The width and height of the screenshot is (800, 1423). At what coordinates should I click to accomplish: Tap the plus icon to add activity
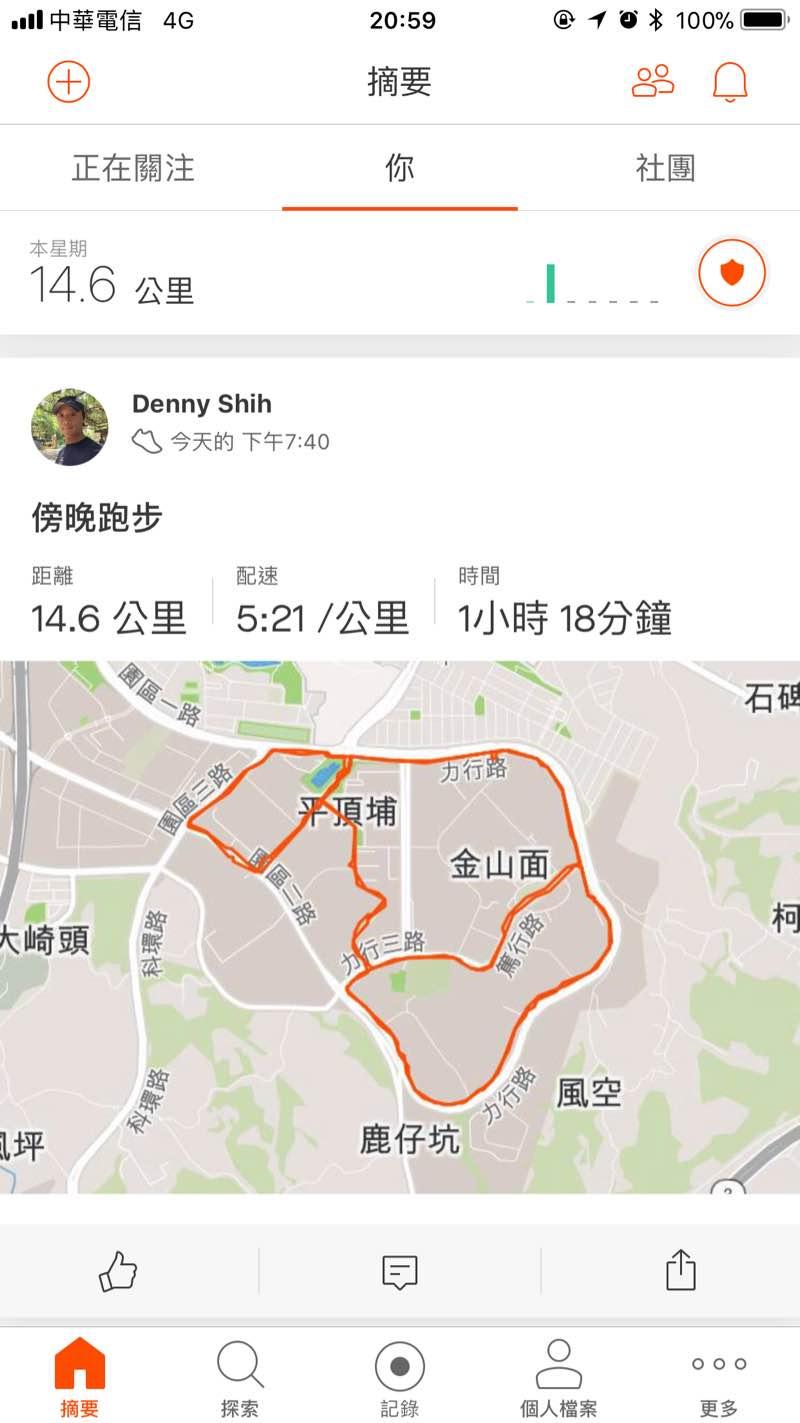[x=69, y=82]
